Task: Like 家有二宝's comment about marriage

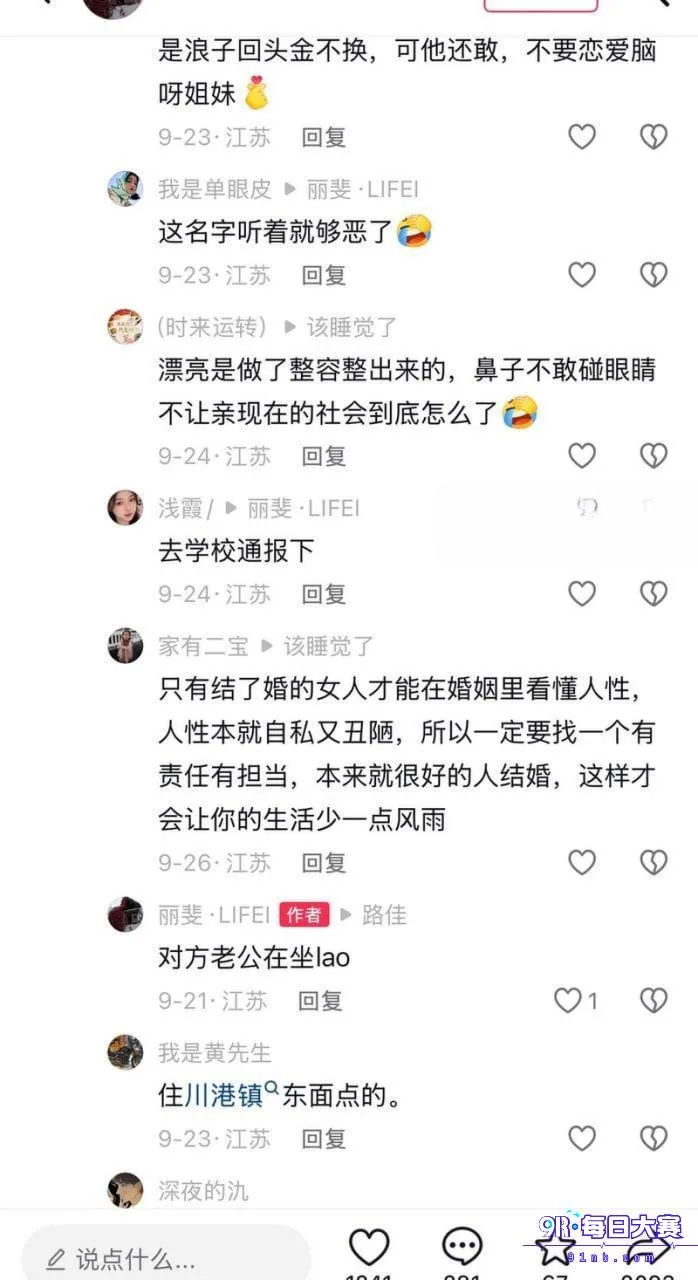Action: click(x=582, y=862)
